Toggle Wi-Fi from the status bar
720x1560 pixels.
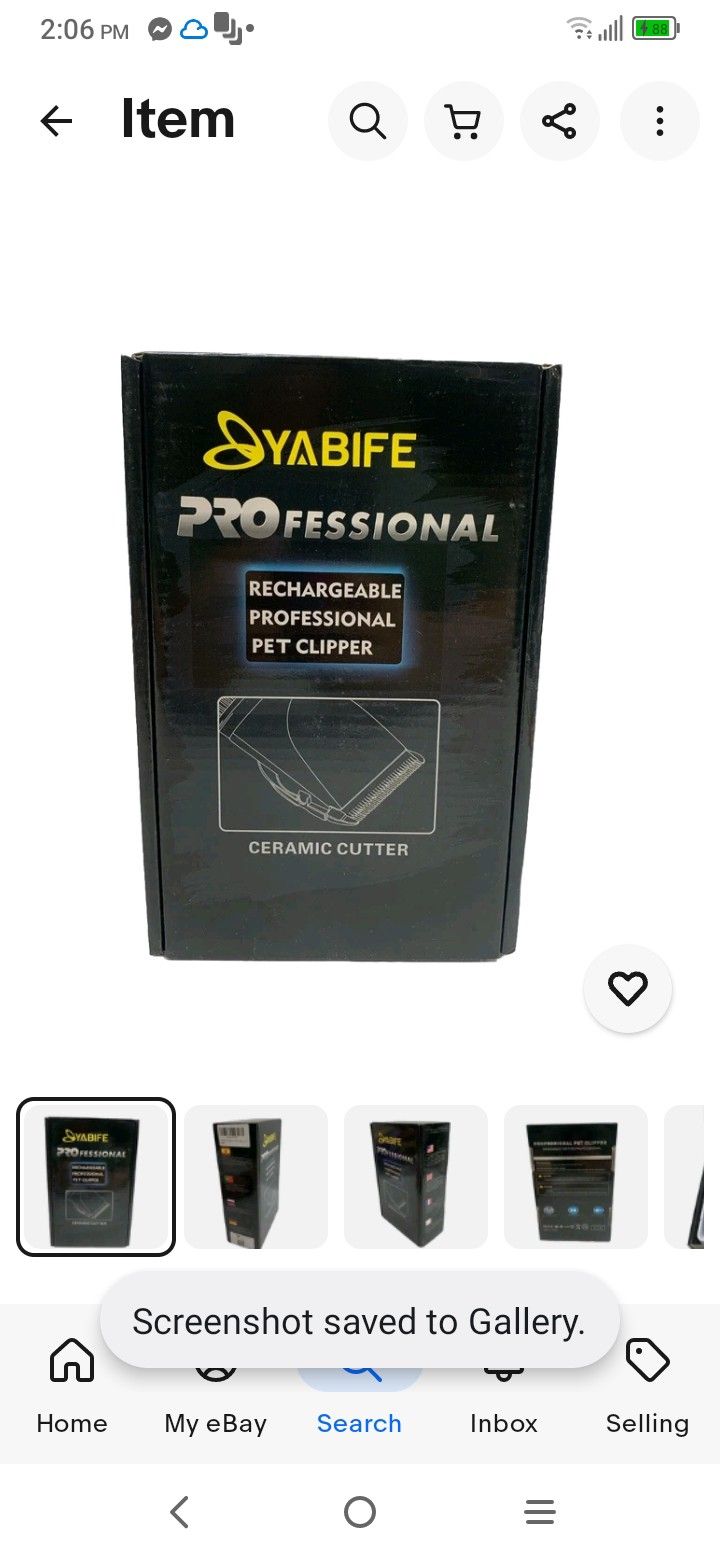tap(580, 29)
